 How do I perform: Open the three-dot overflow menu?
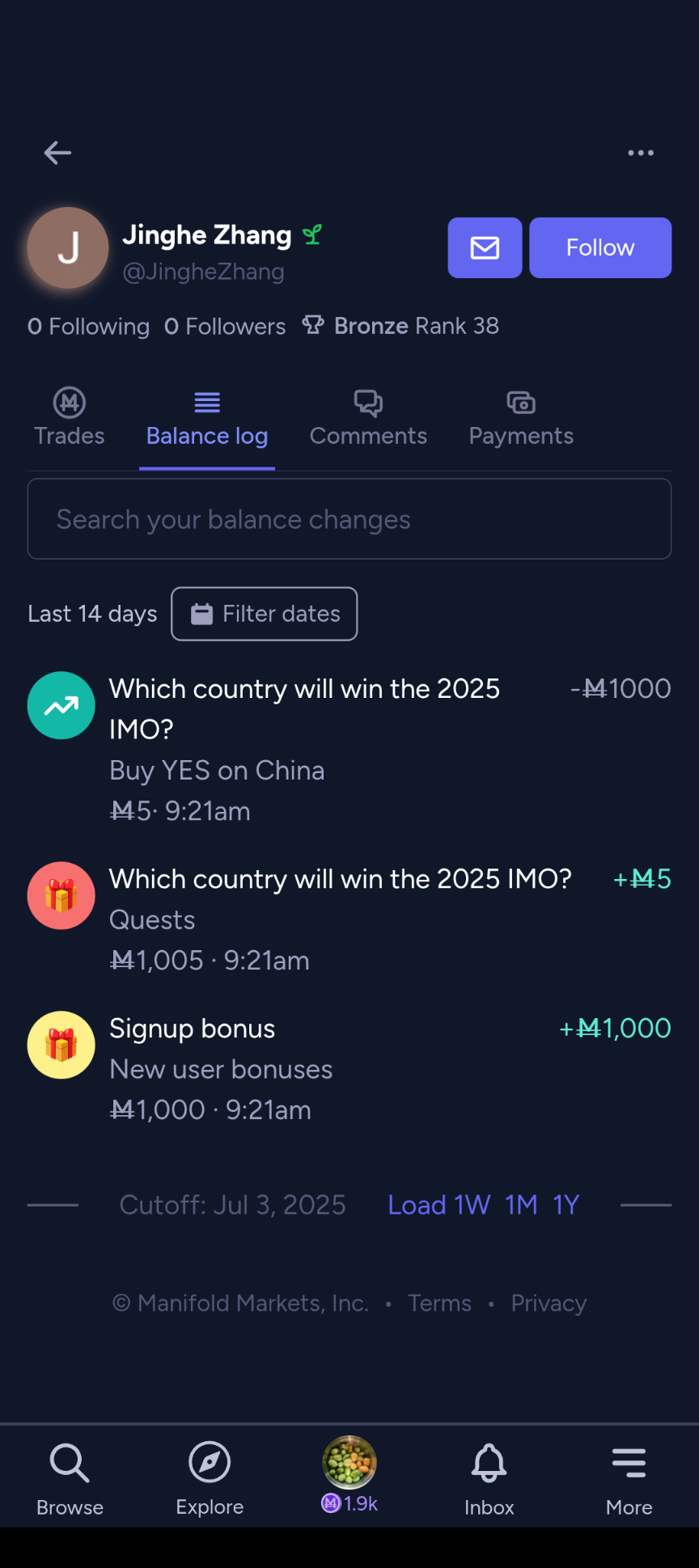[641, 153]
